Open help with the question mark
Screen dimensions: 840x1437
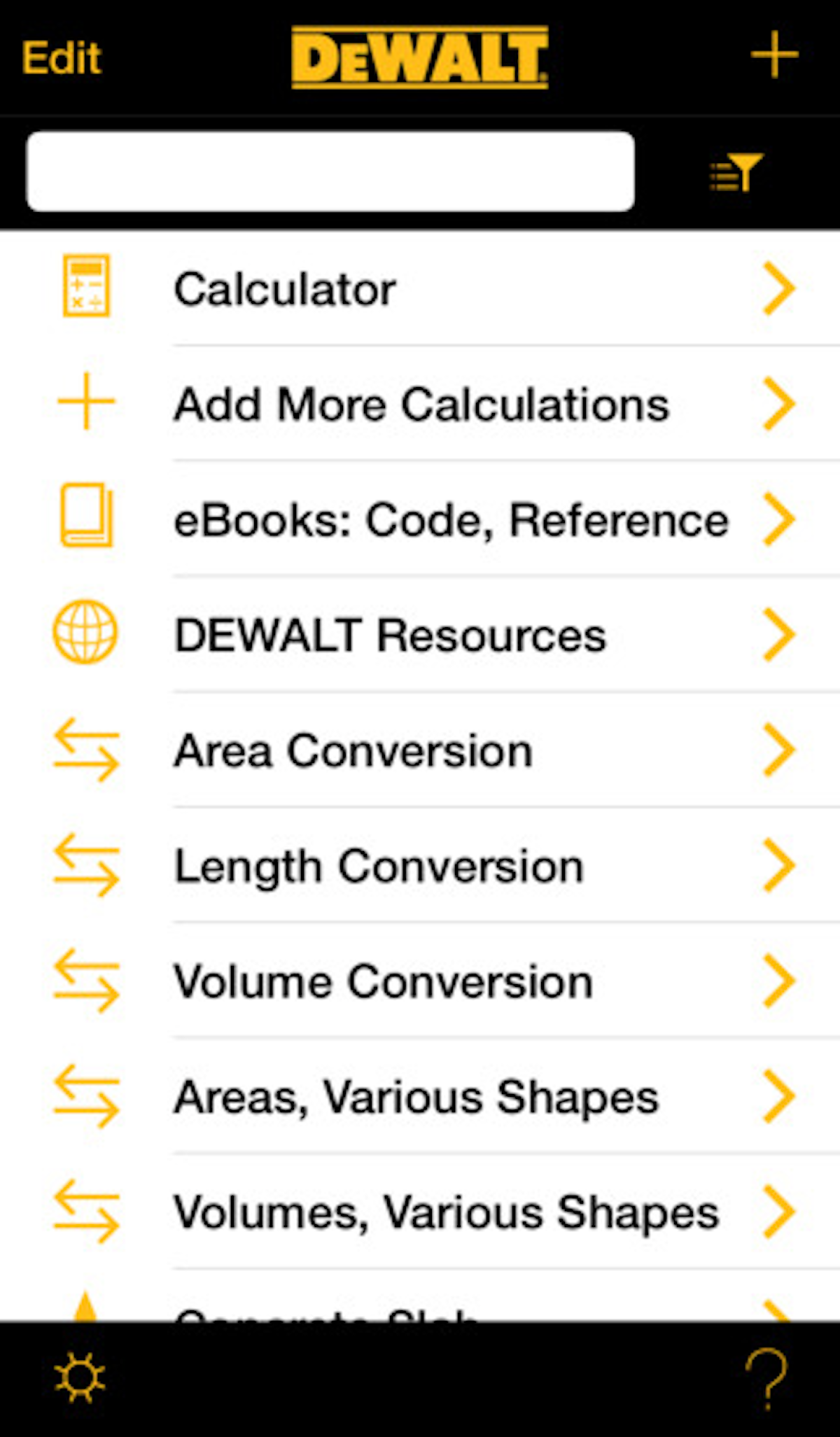(x=766, y=1378)
